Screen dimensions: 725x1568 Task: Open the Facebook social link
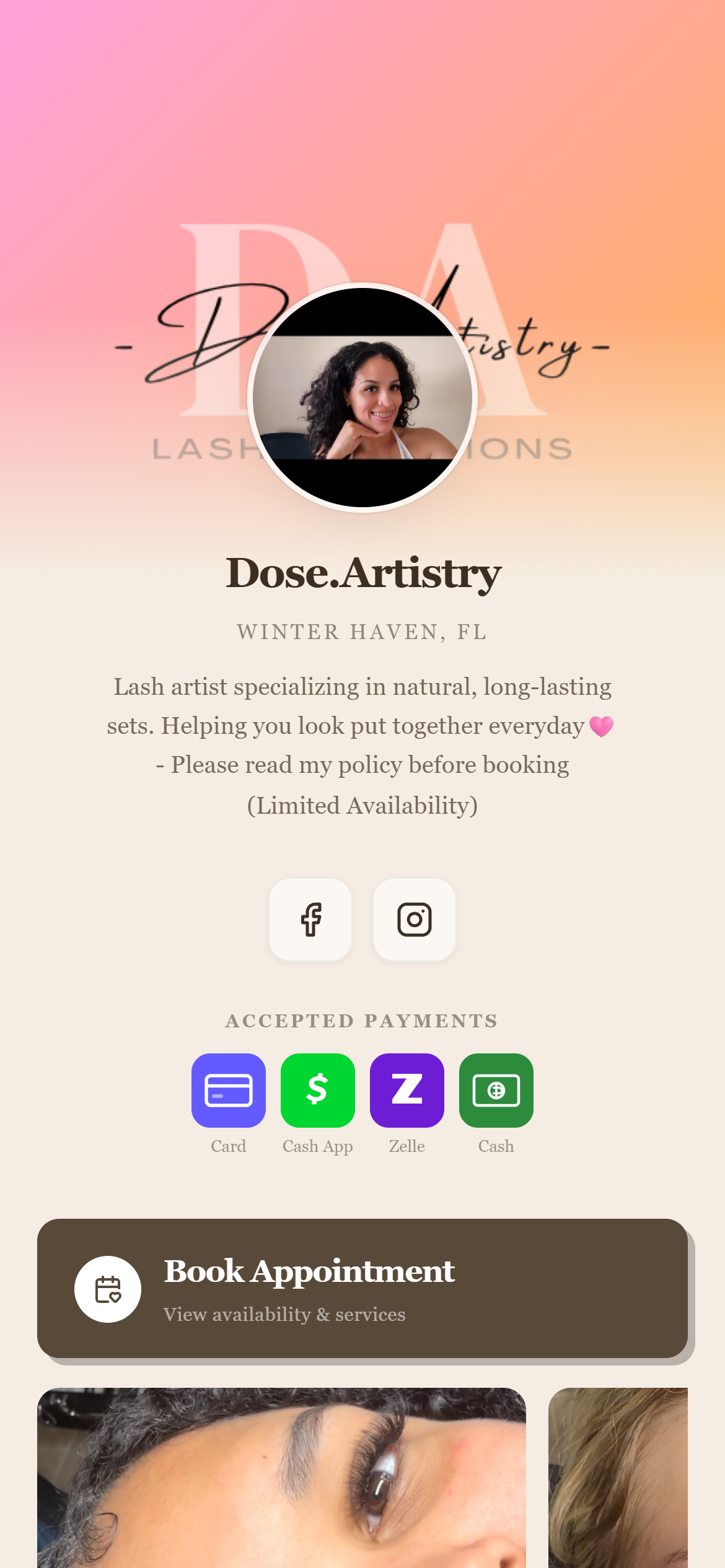[310, 920]
